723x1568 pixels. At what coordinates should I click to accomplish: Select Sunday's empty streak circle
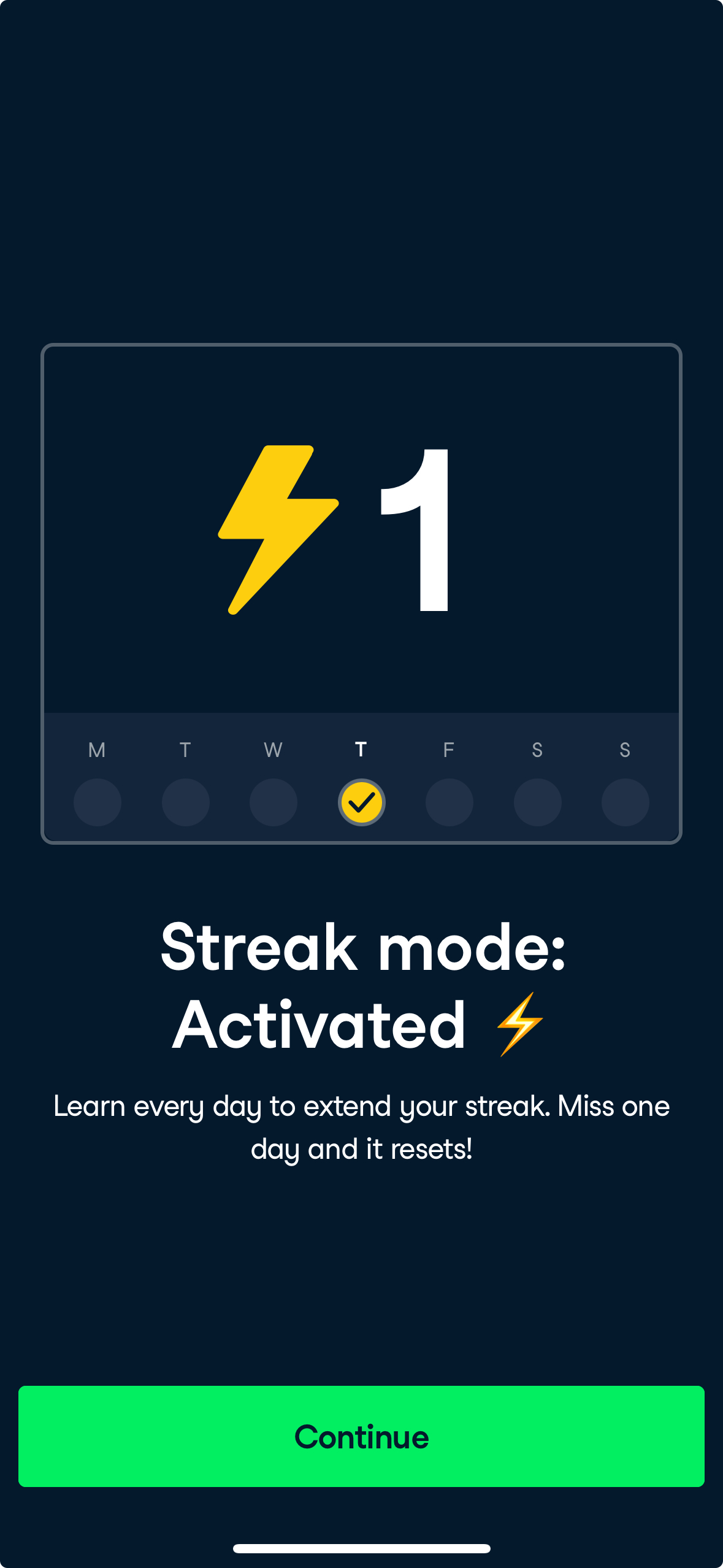(x=625, y=801)
